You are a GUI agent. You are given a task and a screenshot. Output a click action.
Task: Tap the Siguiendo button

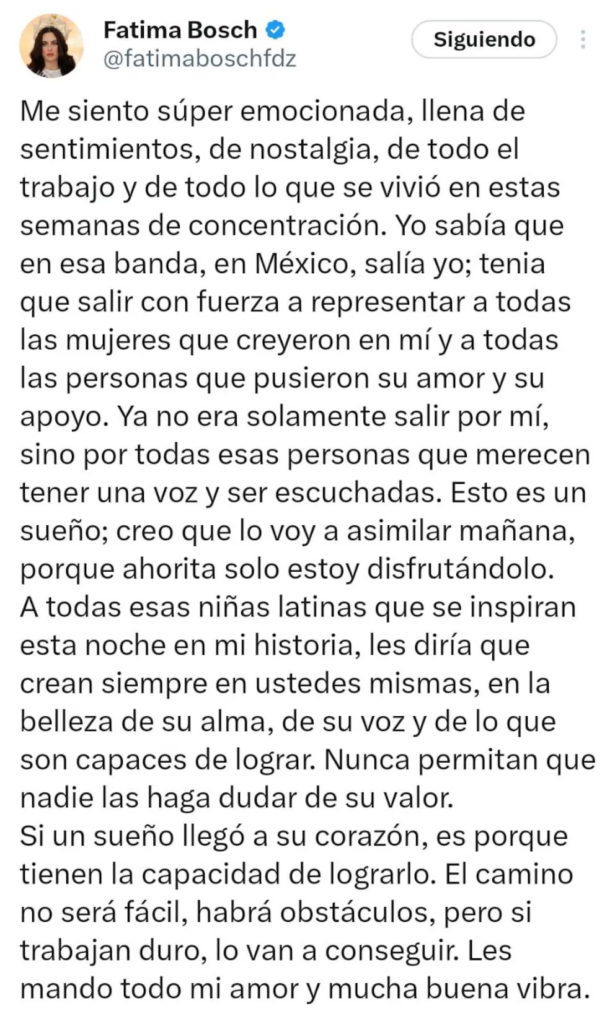(484, 40)
